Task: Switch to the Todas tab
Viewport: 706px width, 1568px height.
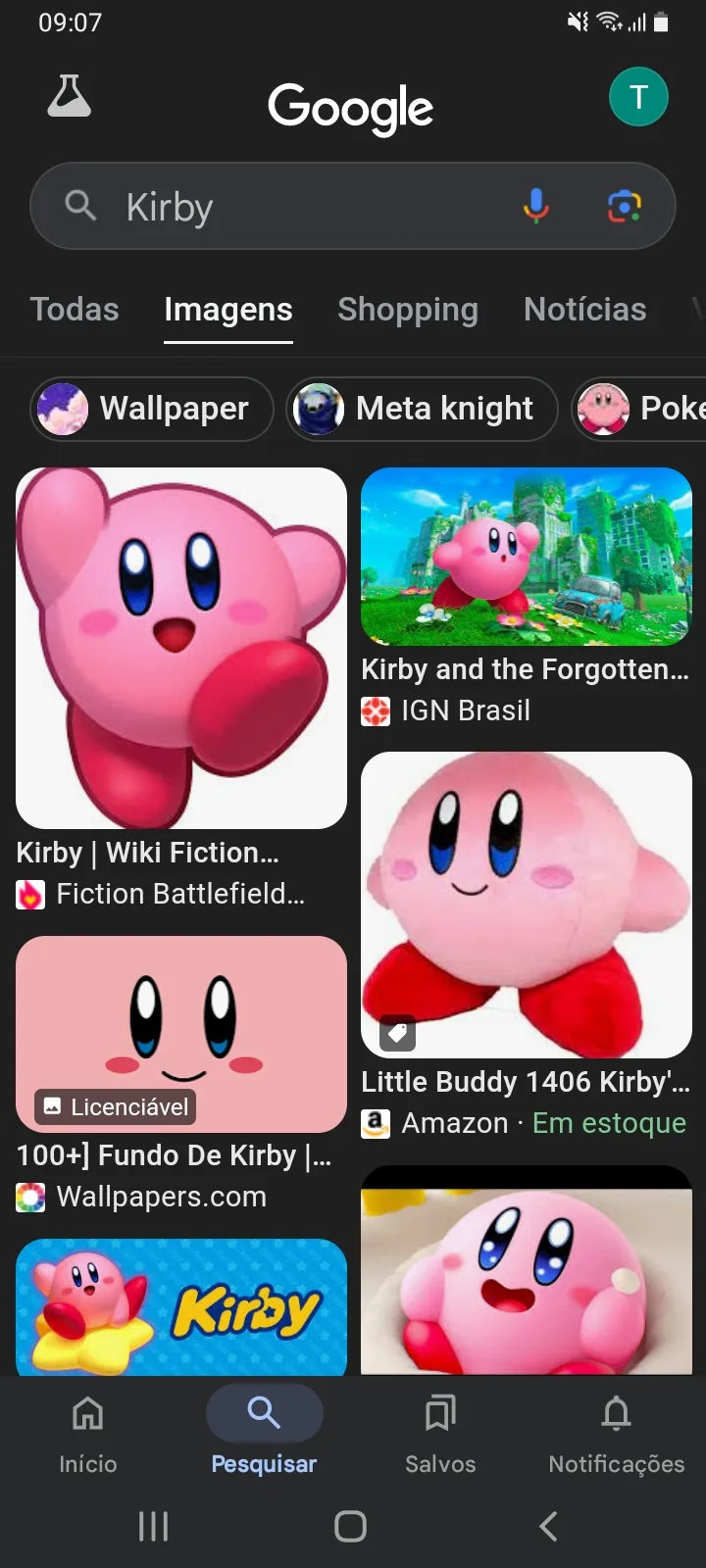Action: 75,310
